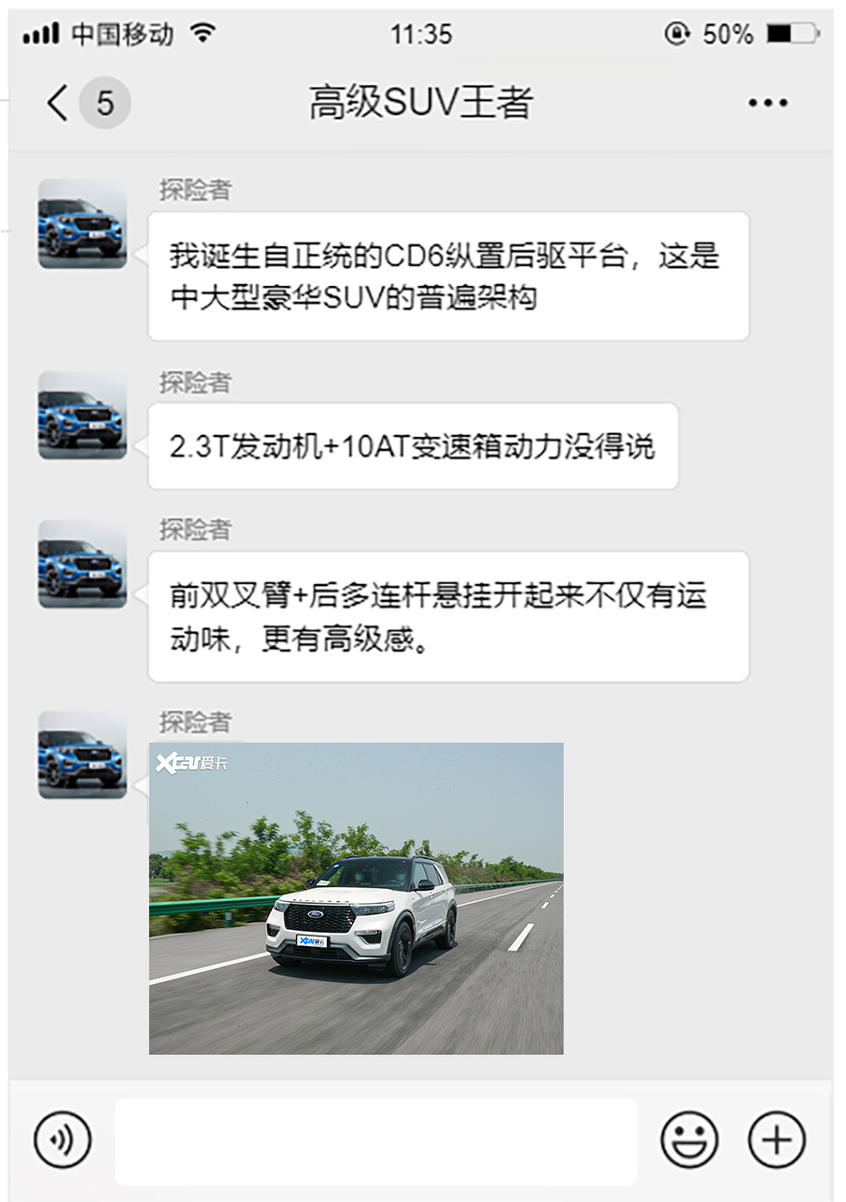Go back to the chat list
The height and width of the screenshot is (1202, 846).
[x=60, y=103]
